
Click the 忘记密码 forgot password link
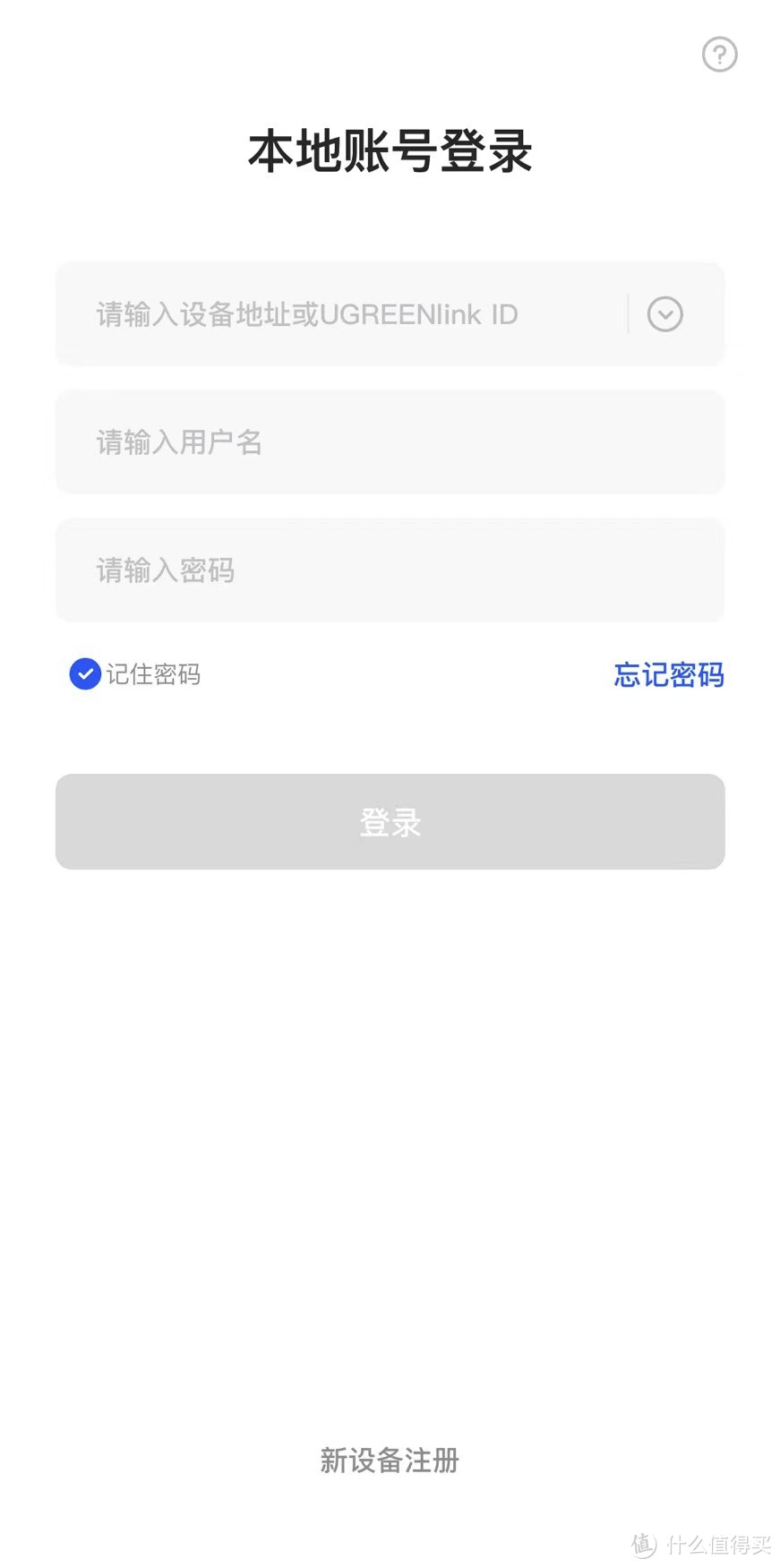pos(668,675)
